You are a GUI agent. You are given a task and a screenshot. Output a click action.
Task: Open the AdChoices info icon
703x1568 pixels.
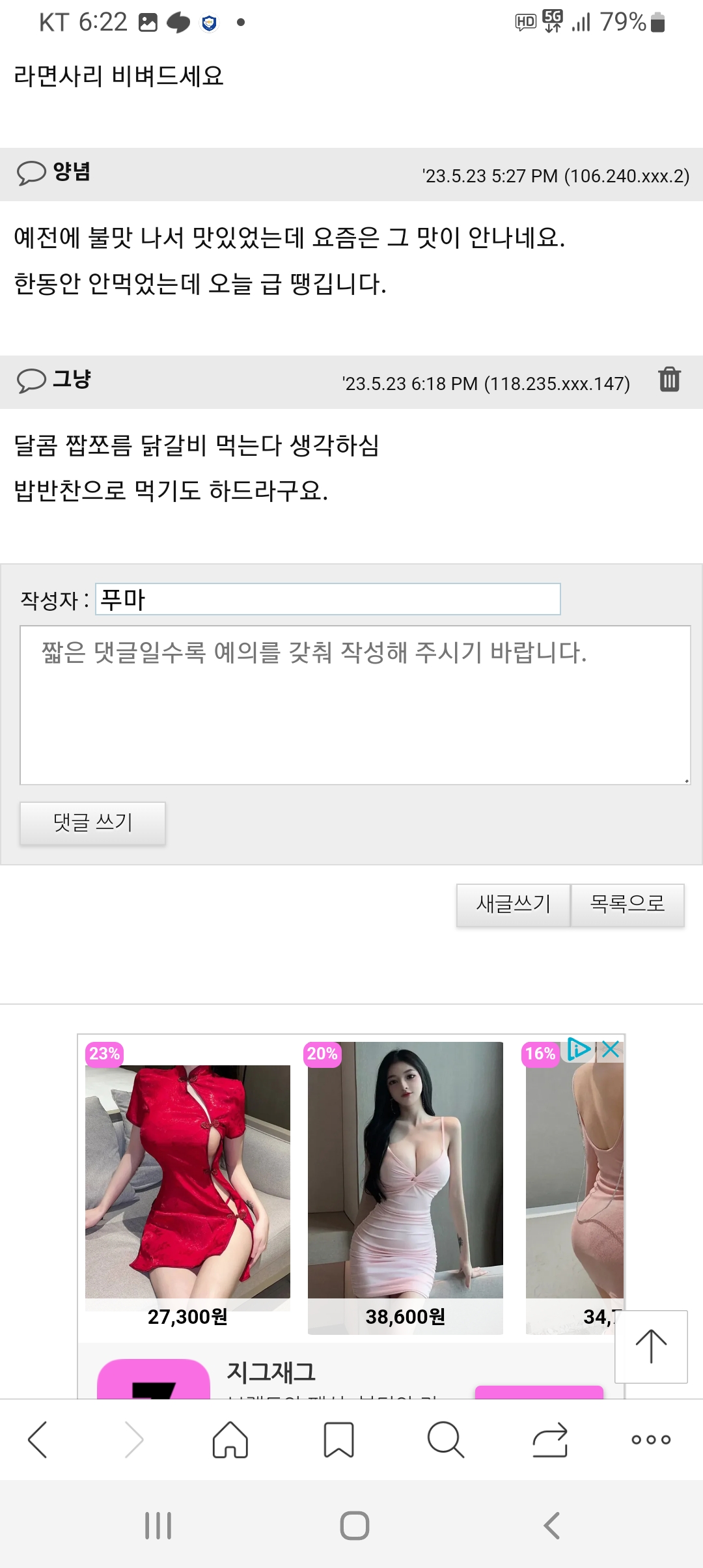click(x=578, y=1050)
